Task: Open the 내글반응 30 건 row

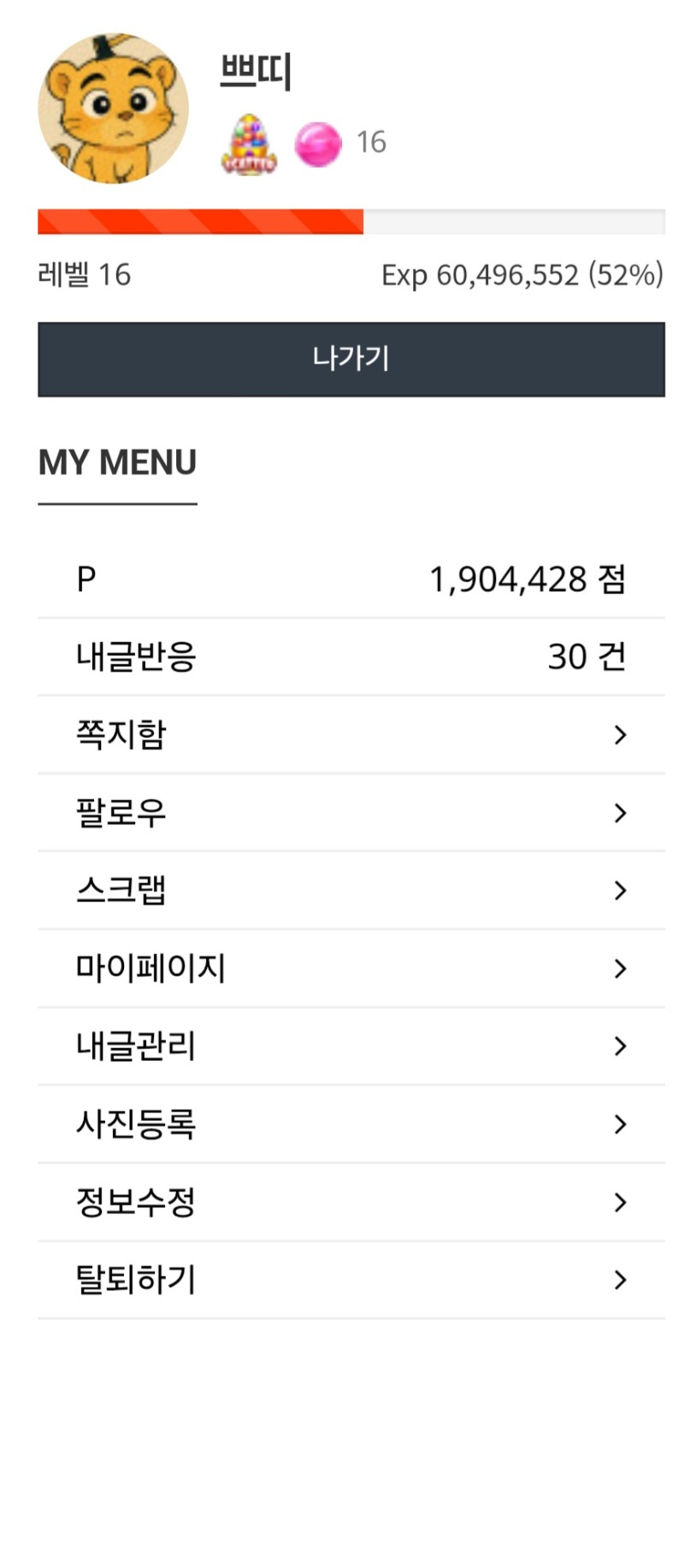Action: 351,657
